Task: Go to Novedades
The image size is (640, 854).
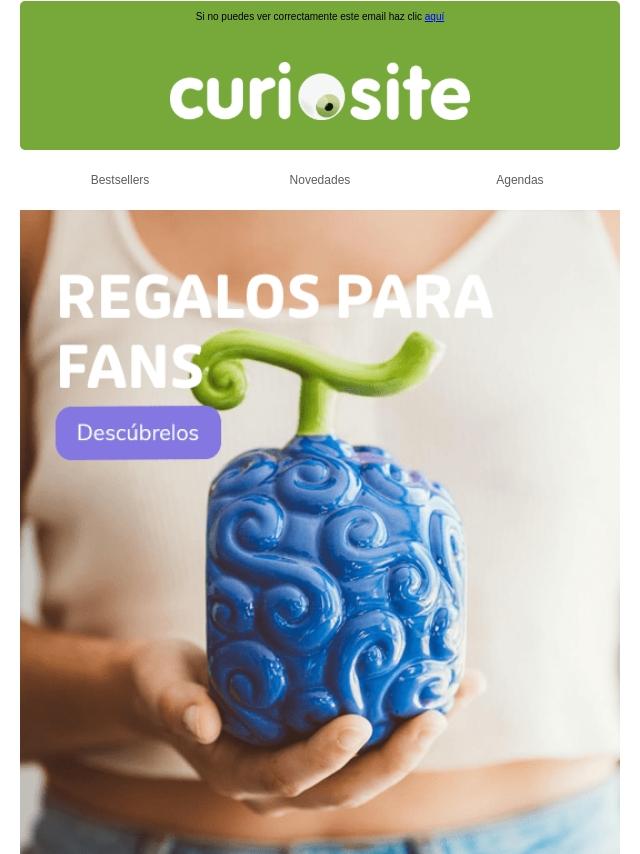Action: pyautogui.click(x=320, y=180)
